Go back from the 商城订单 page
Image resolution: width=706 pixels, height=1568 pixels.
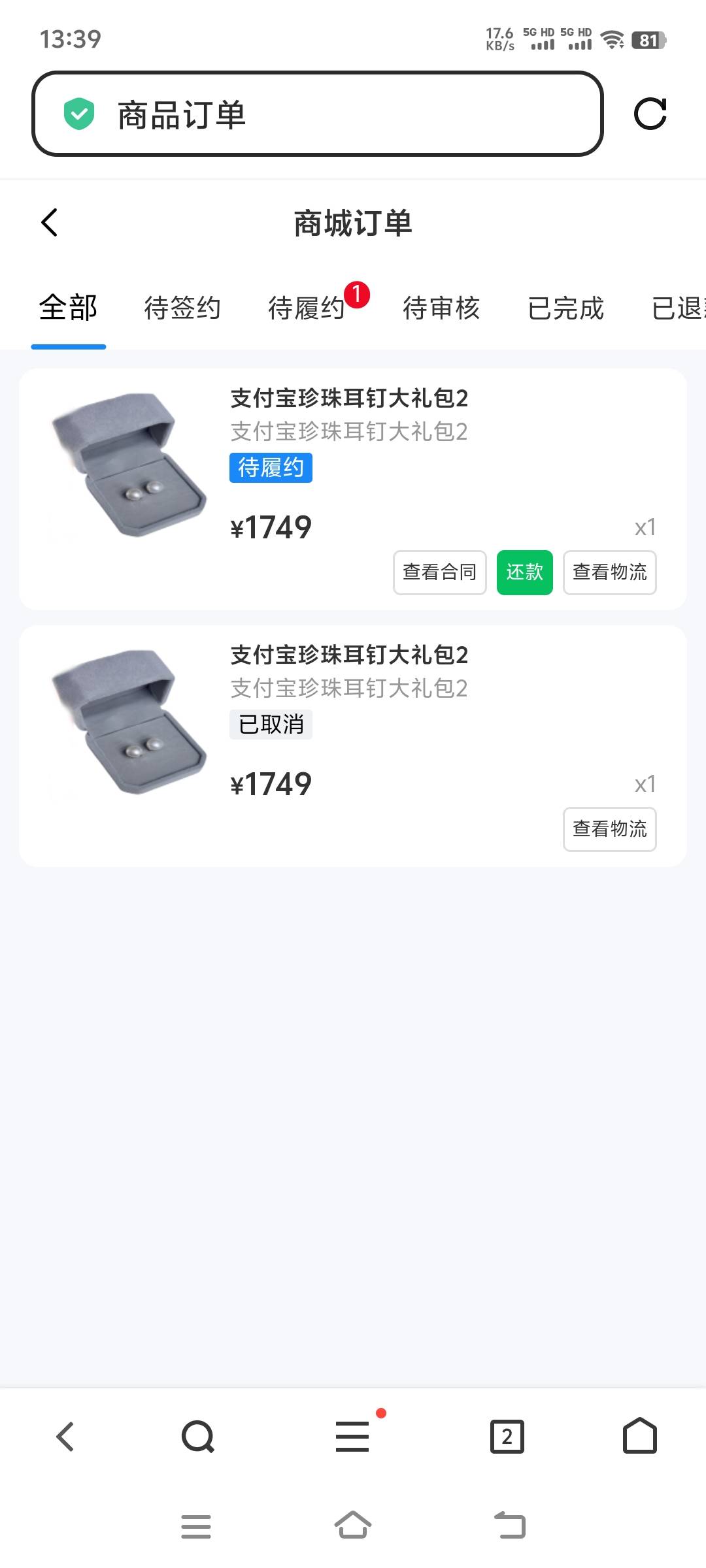pyautogui.click(x=50, y=223)
